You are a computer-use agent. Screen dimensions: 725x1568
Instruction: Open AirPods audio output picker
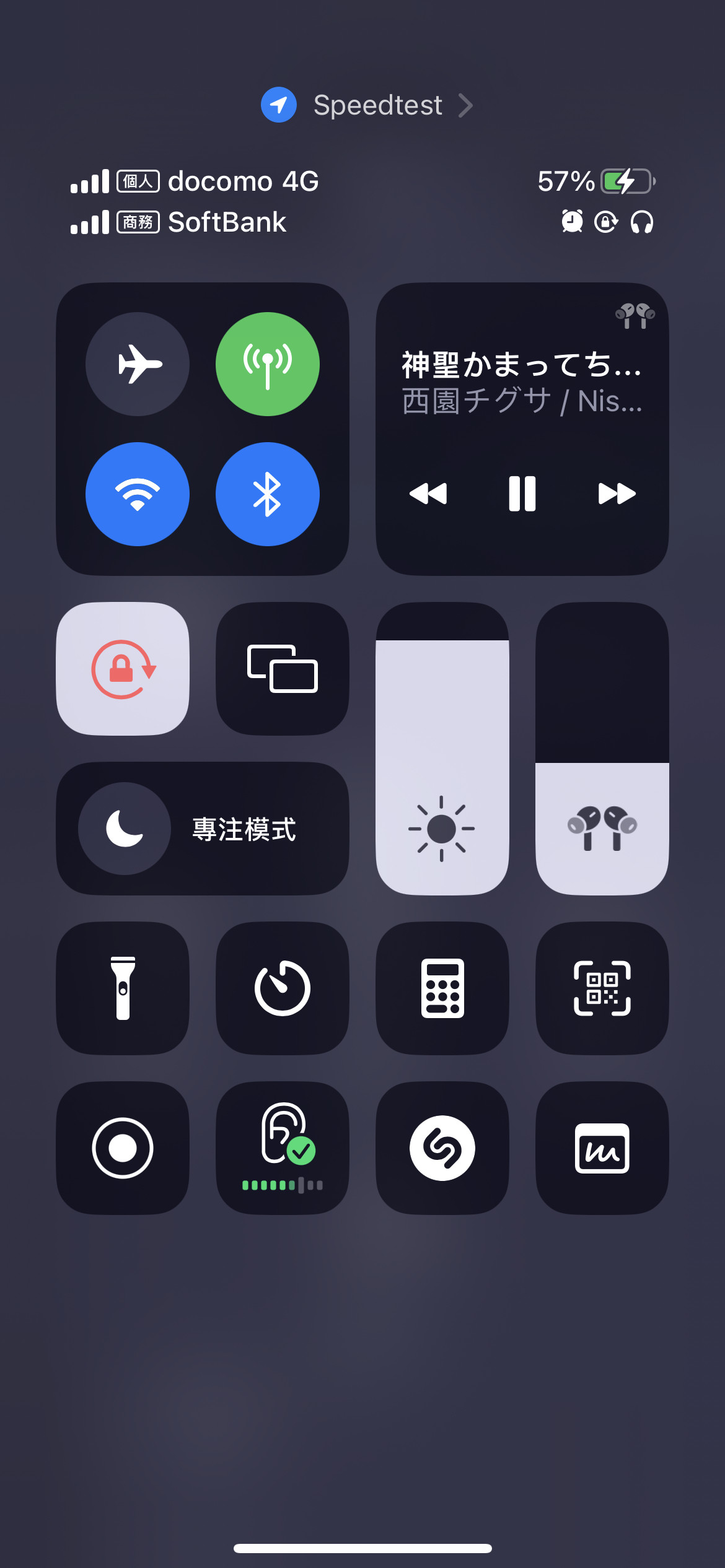coord(635,316)
